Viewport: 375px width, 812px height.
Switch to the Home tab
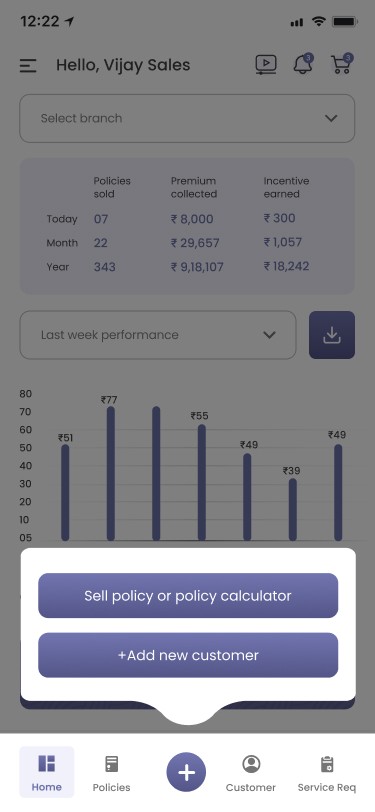(x=47, y=773)
